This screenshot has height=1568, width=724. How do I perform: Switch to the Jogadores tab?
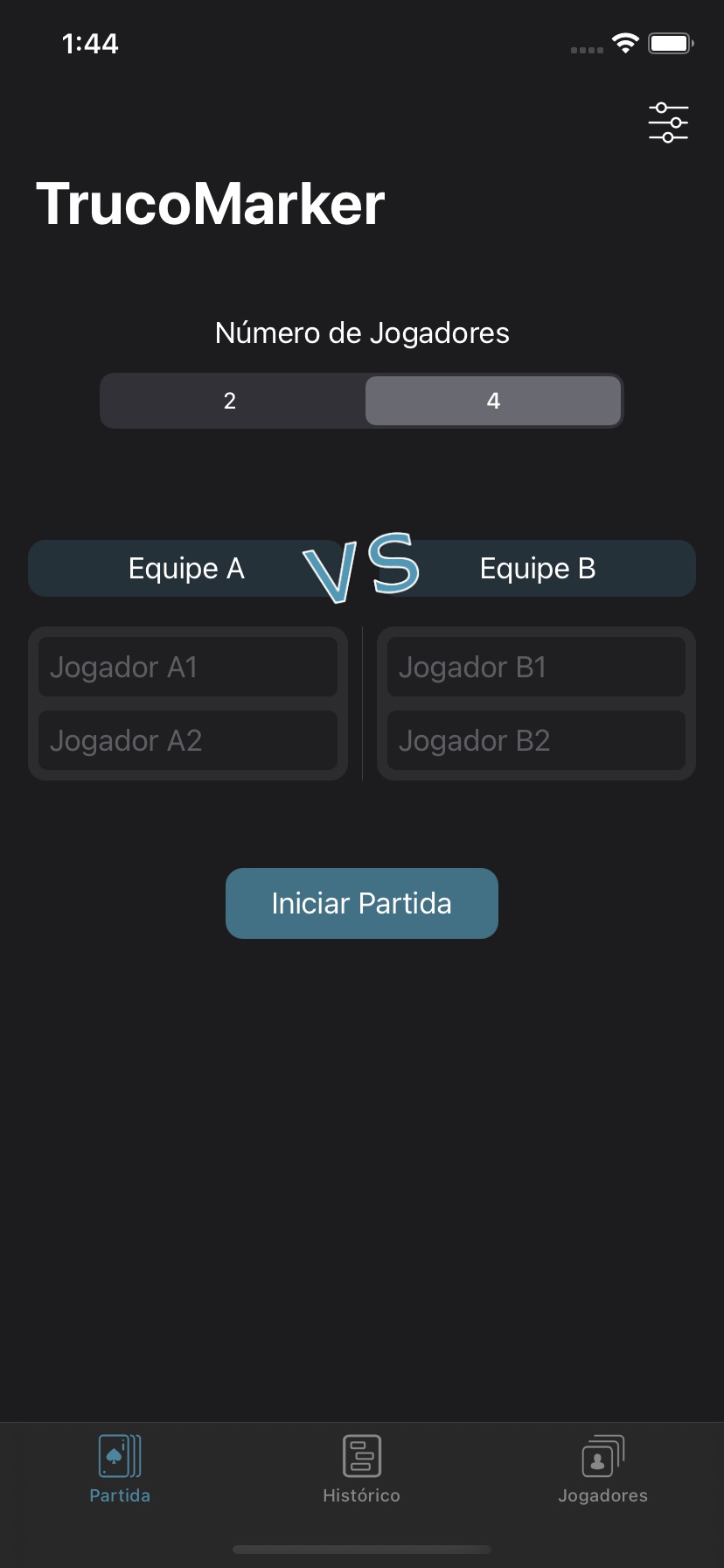pyautogui.click(x=603, y=1470)
